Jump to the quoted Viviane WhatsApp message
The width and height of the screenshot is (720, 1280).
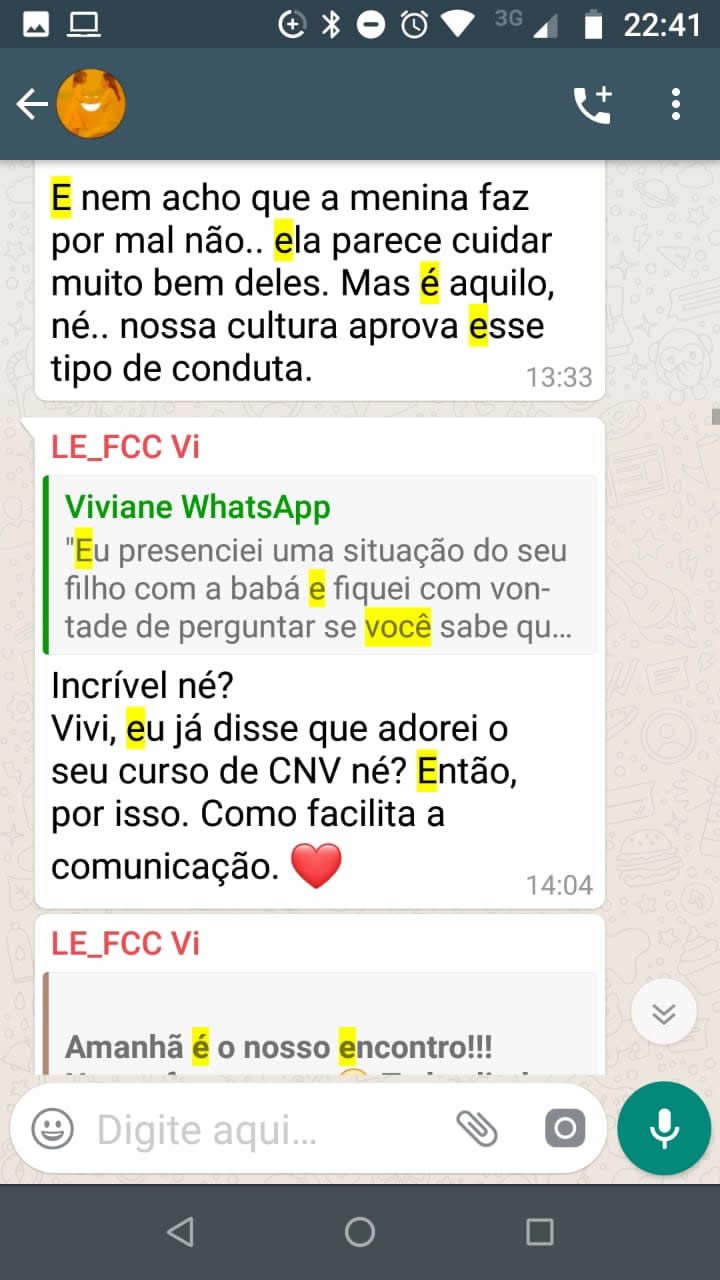point(320,565)
